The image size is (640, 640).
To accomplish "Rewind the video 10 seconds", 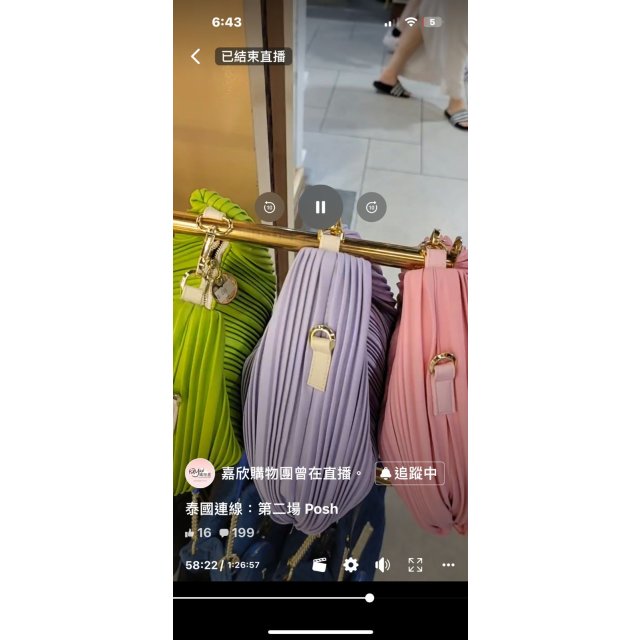I will click(x=269, y=207).
